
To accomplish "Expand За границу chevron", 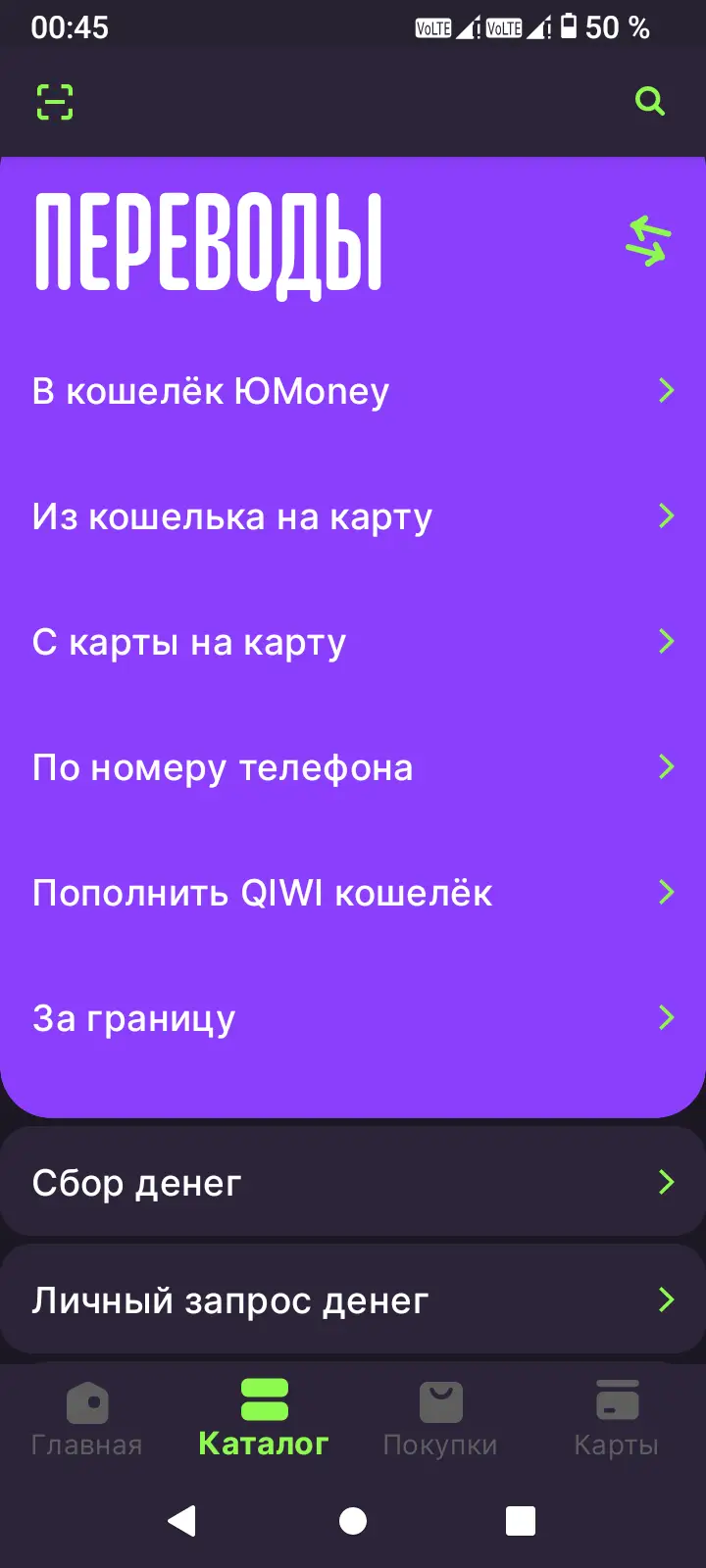I will click(668, 1017).
